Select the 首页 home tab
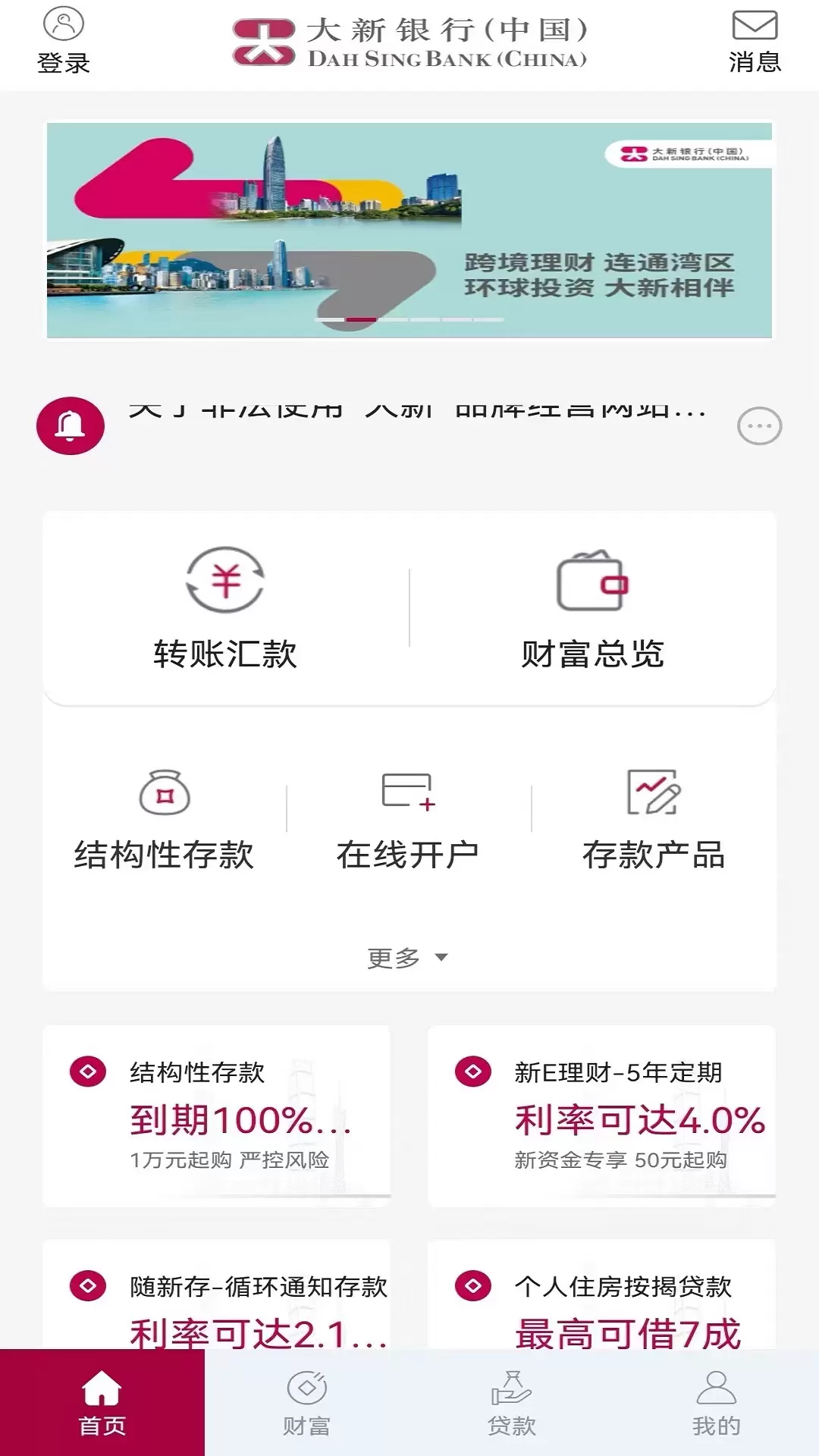This screenshot has width=819, height=1456. tap(102, 1403)
